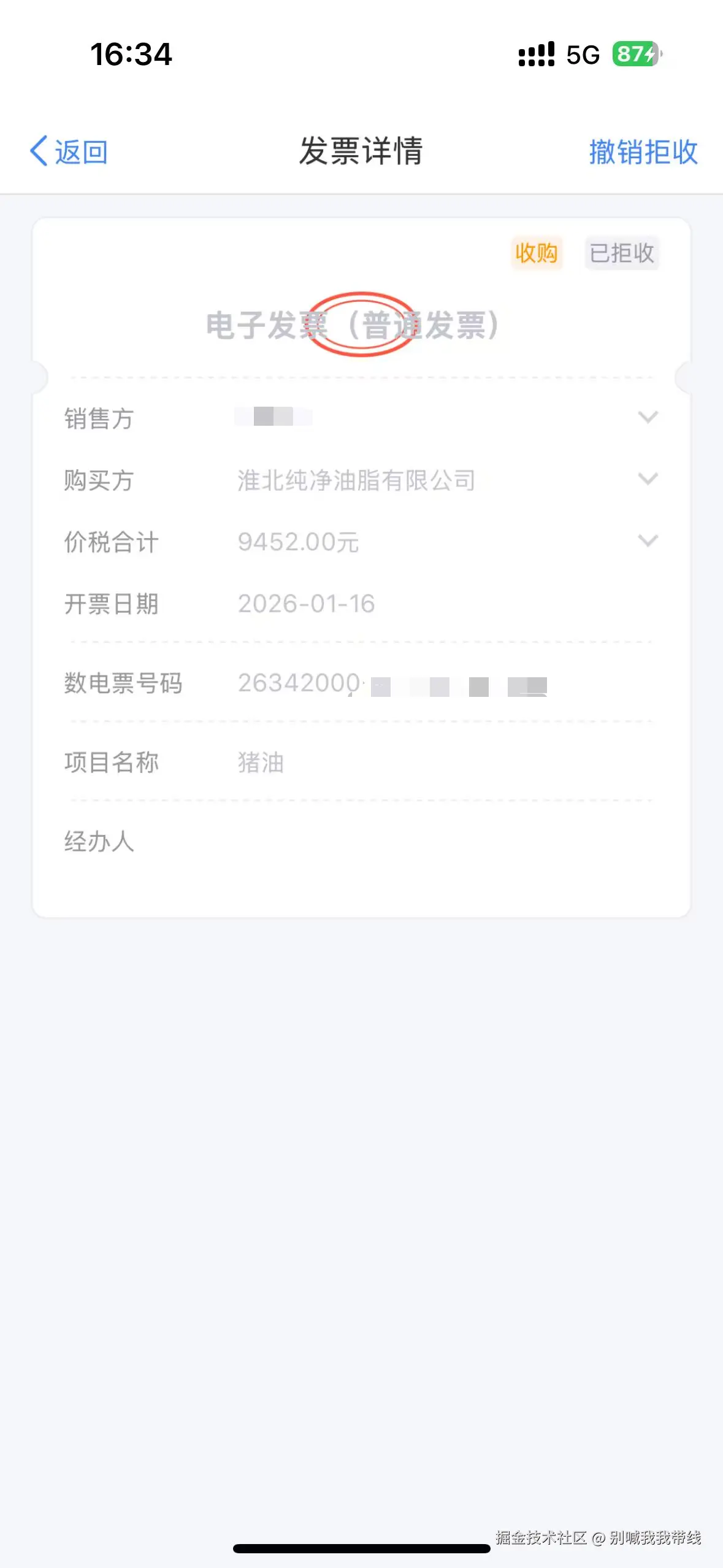Expand the 销售方 seller details row

(648, 418)
